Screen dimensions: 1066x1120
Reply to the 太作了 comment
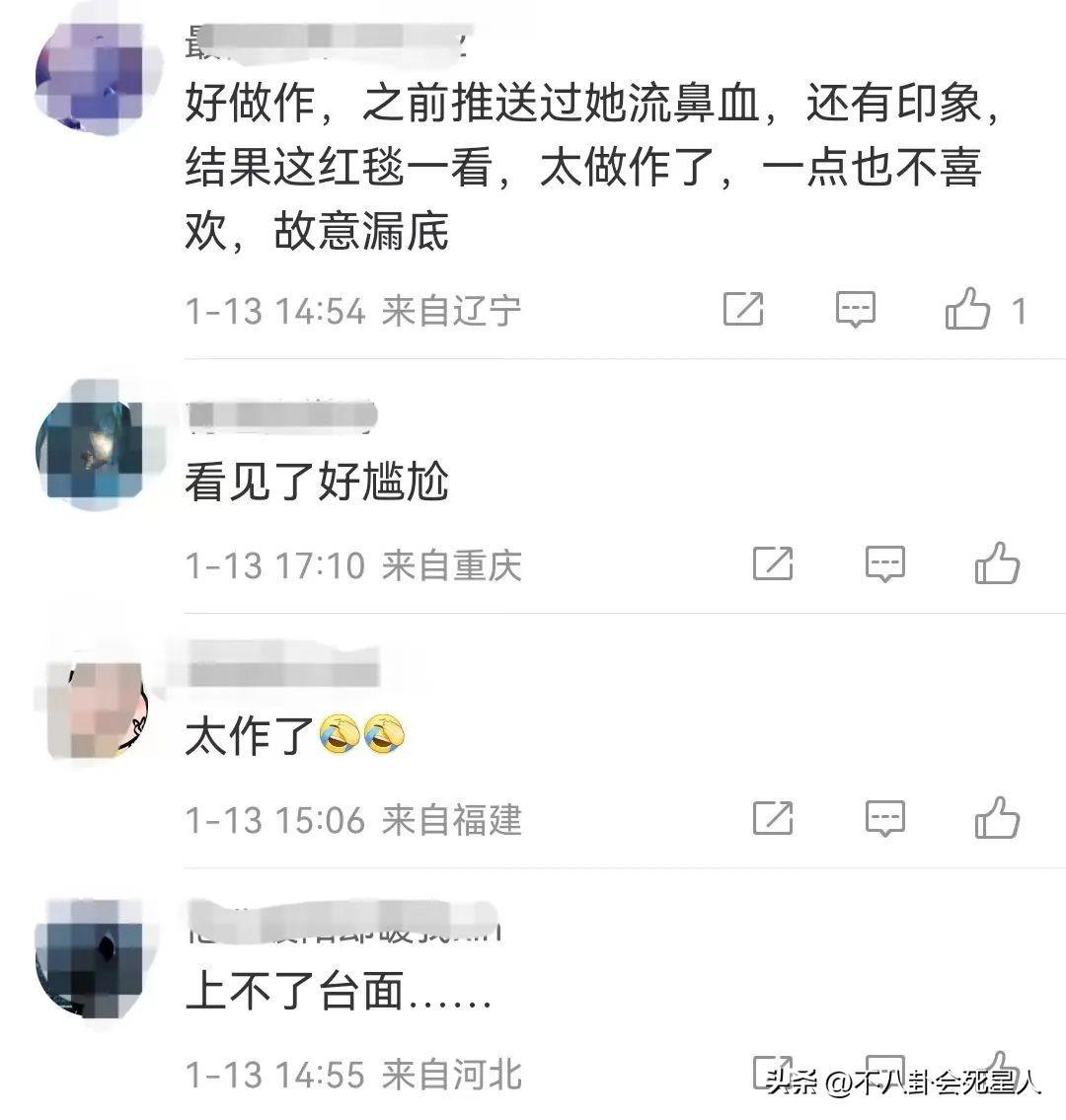click(x=884, y=818)
